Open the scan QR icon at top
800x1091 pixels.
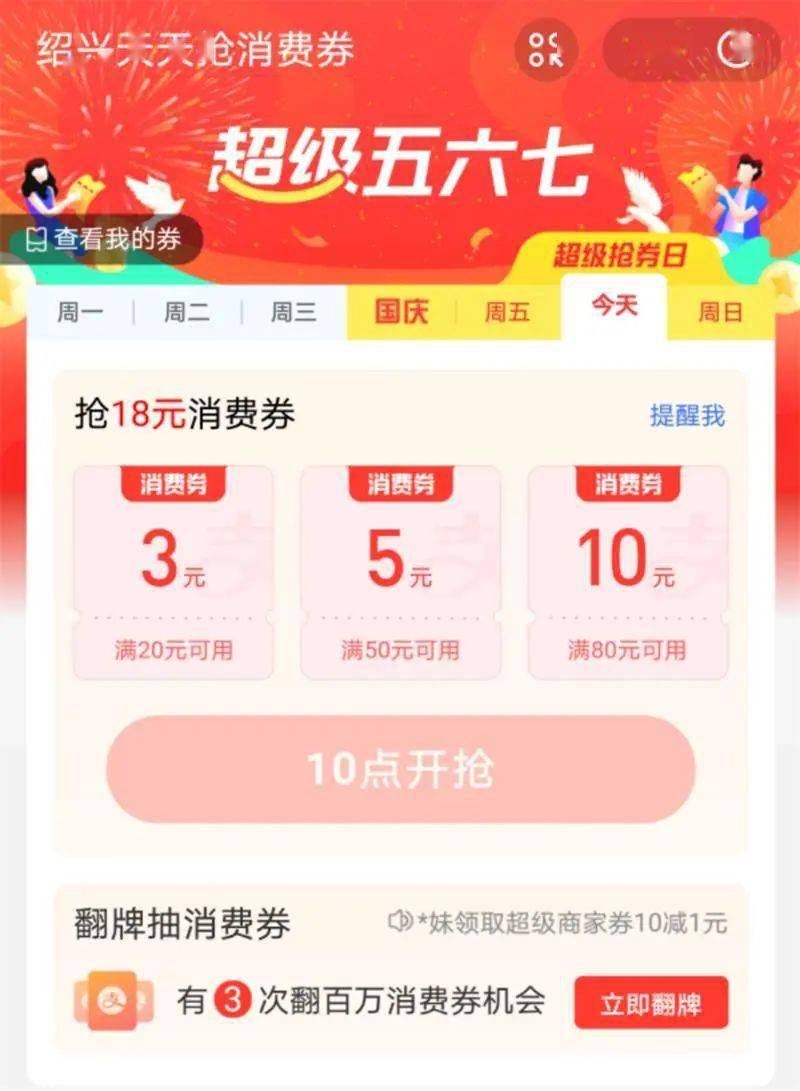coord(546,49)
